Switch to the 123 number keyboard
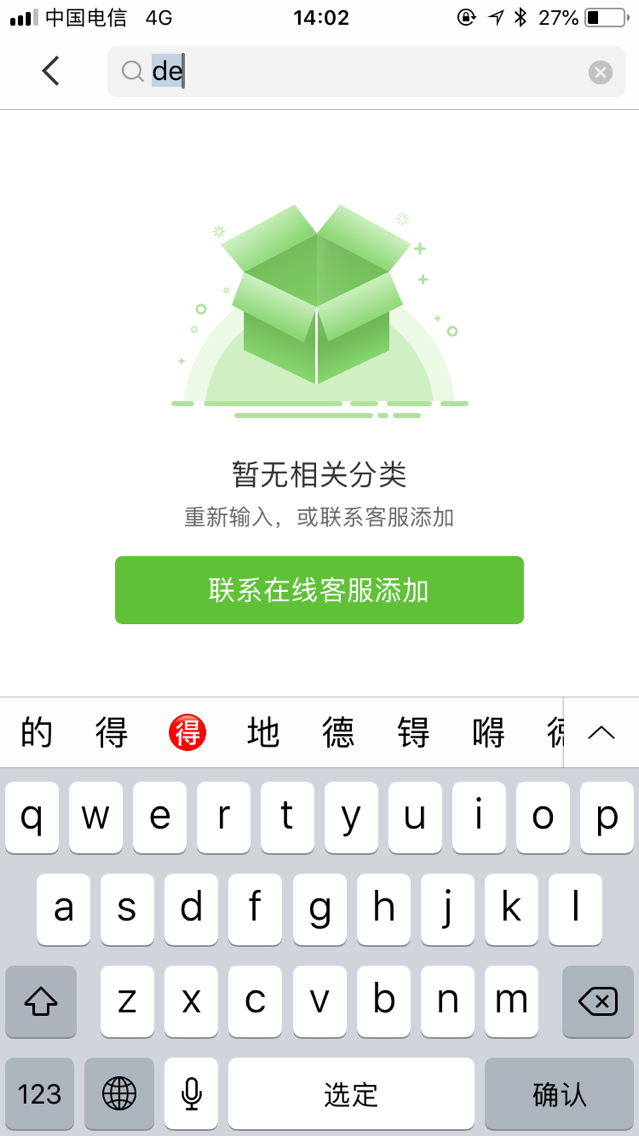Image resolution: width=639 pixels, height=1136 pixels. pyautogui.click(x=39, y=1094)
